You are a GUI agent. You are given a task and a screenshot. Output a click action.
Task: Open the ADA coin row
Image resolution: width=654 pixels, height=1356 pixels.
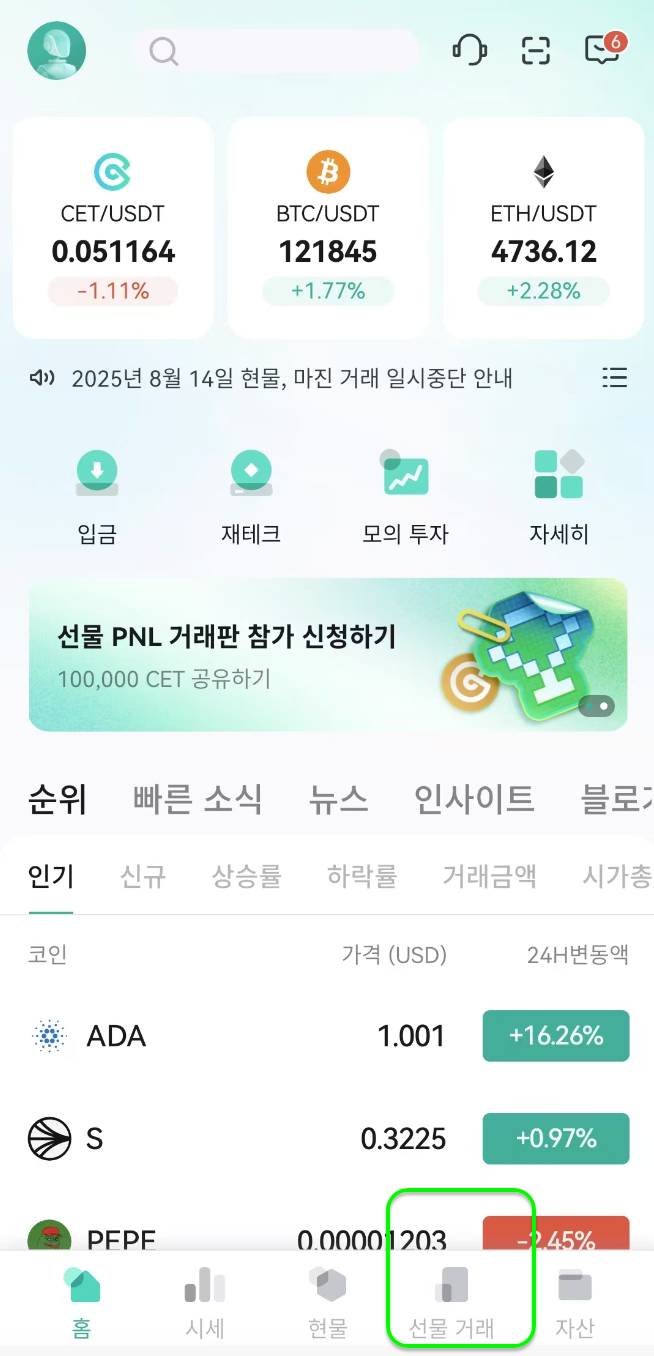pyautogui.click(x=328, y=1036)
